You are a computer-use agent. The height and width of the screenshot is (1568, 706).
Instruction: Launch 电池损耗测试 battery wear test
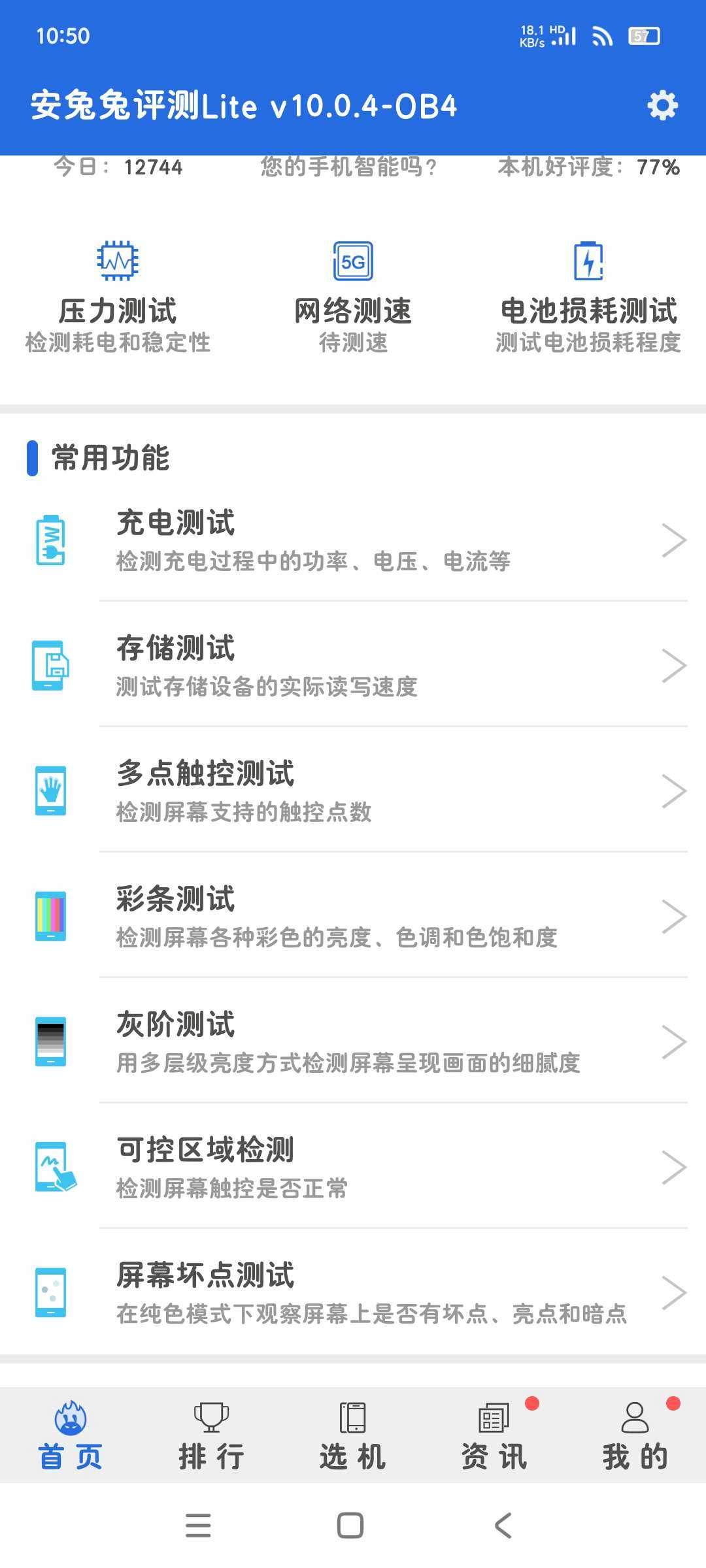[x=588, y=297]
